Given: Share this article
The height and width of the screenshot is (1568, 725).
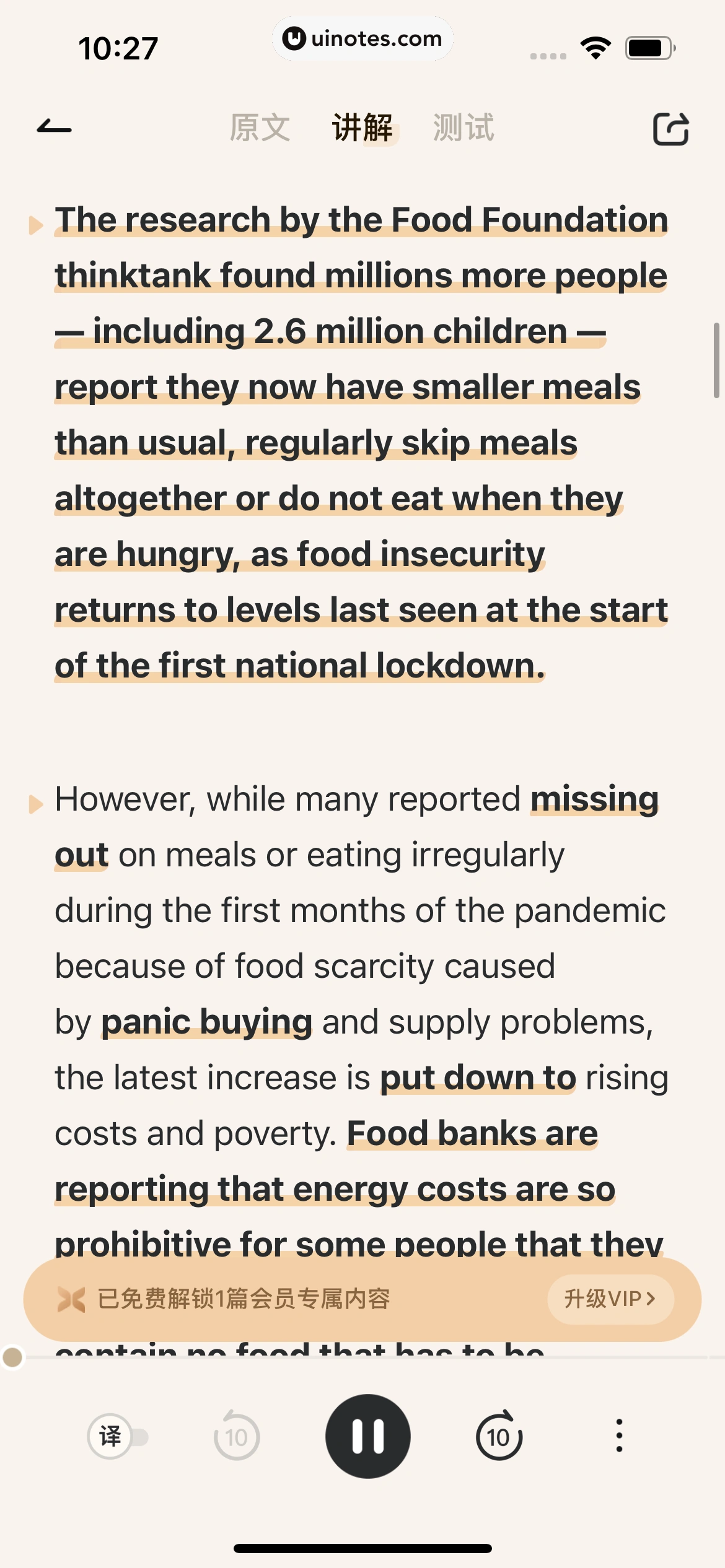Looking at the screenshot, I should [x=670, y=129].
